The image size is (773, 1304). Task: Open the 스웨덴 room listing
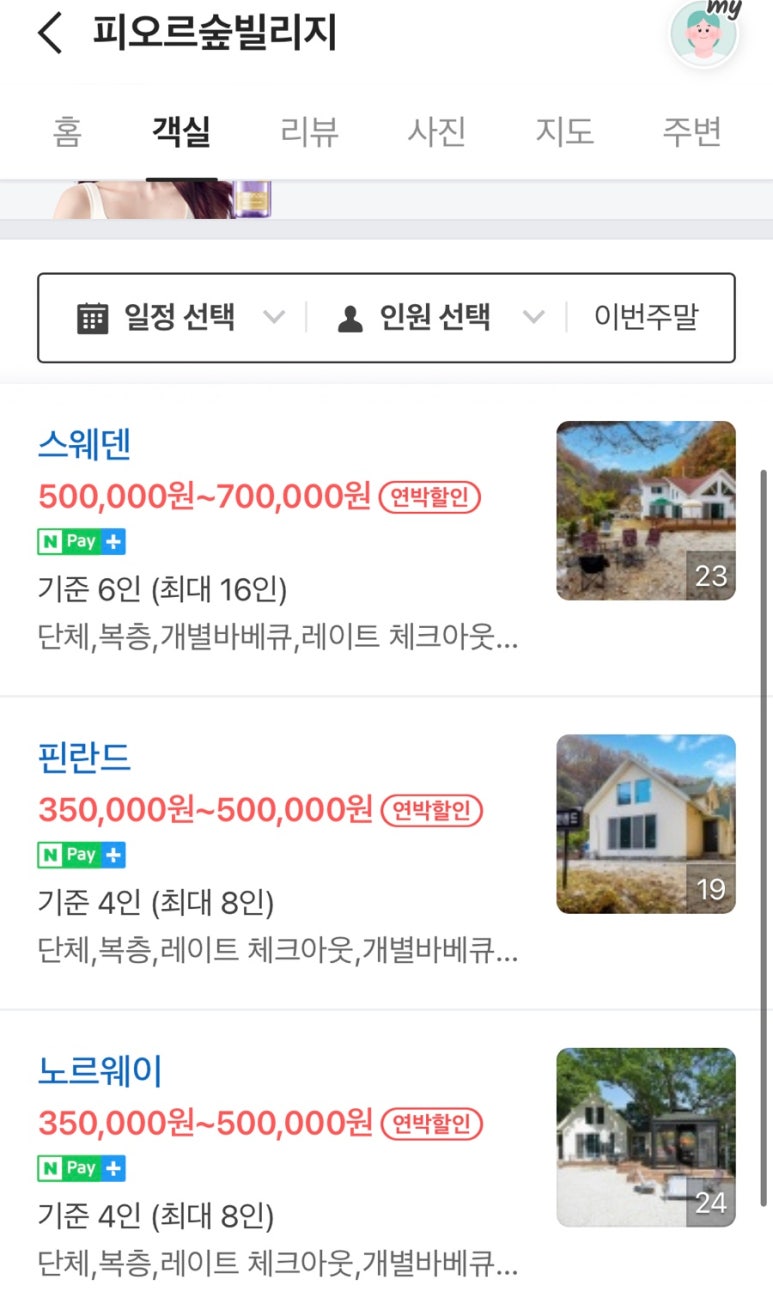85,444
